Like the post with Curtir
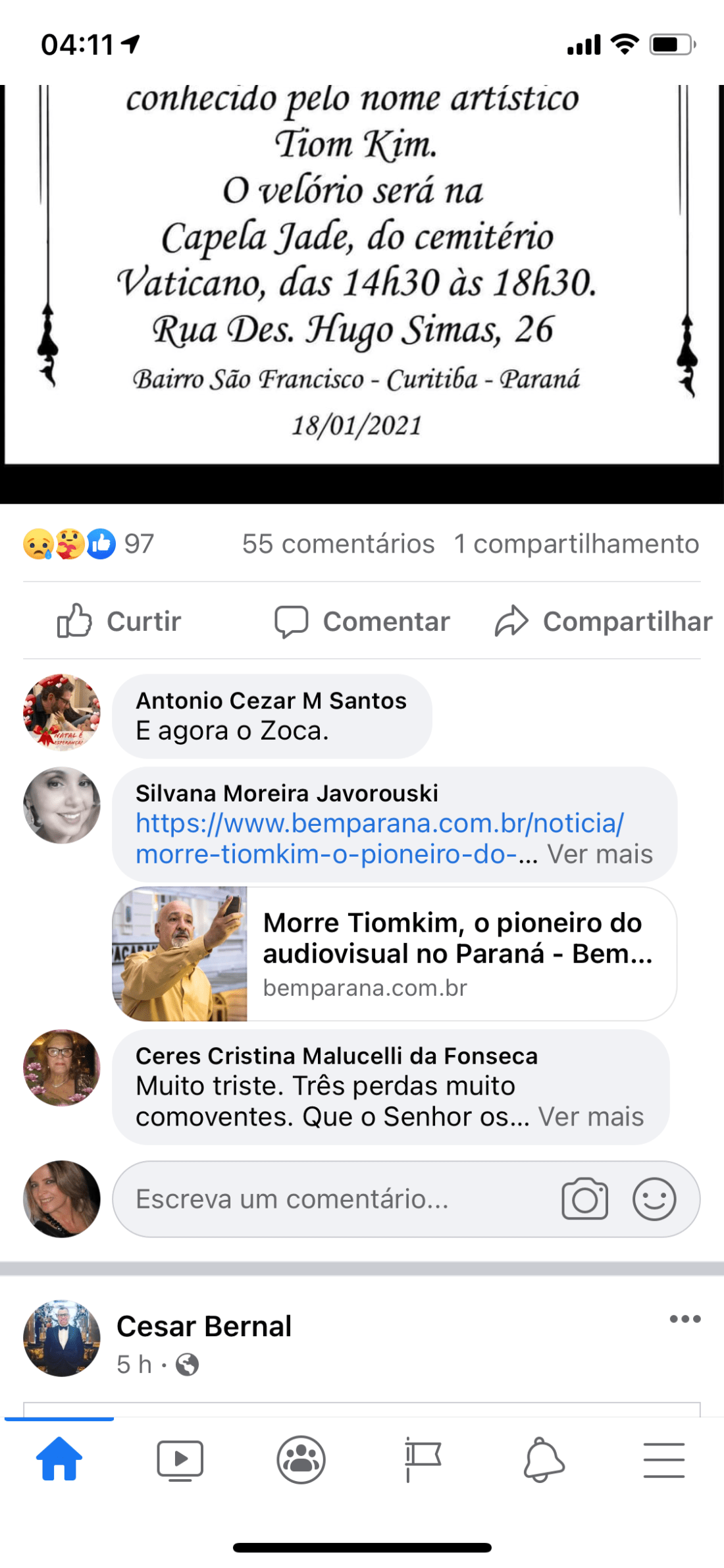 click(x=119, y=621)
